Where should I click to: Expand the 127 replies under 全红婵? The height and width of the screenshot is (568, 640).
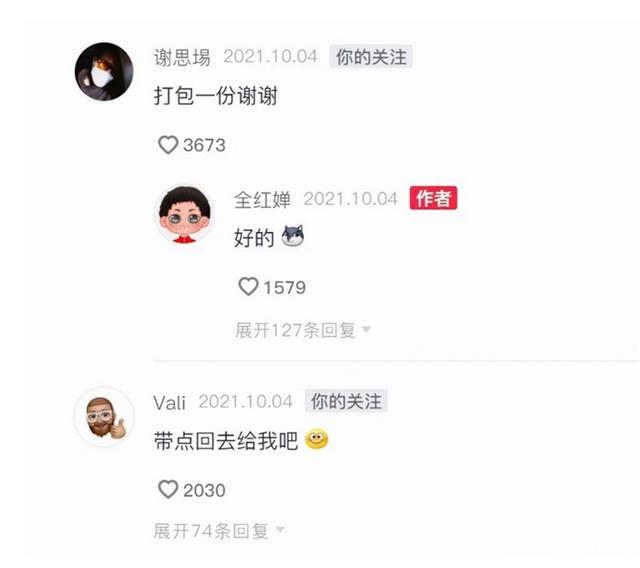[x=302, y=330]
